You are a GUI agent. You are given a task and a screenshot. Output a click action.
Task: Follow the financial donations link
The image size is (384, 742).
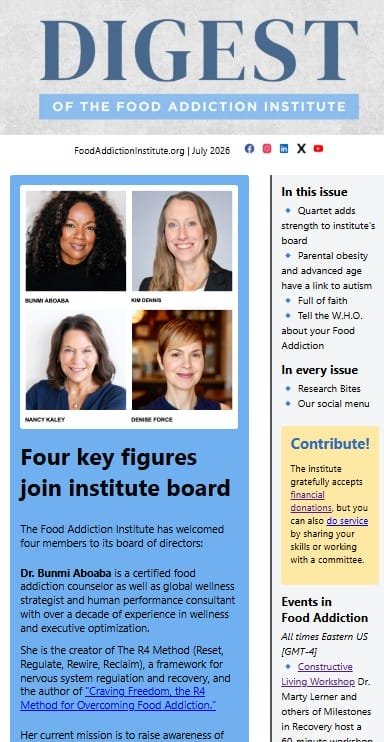(311, 501)
